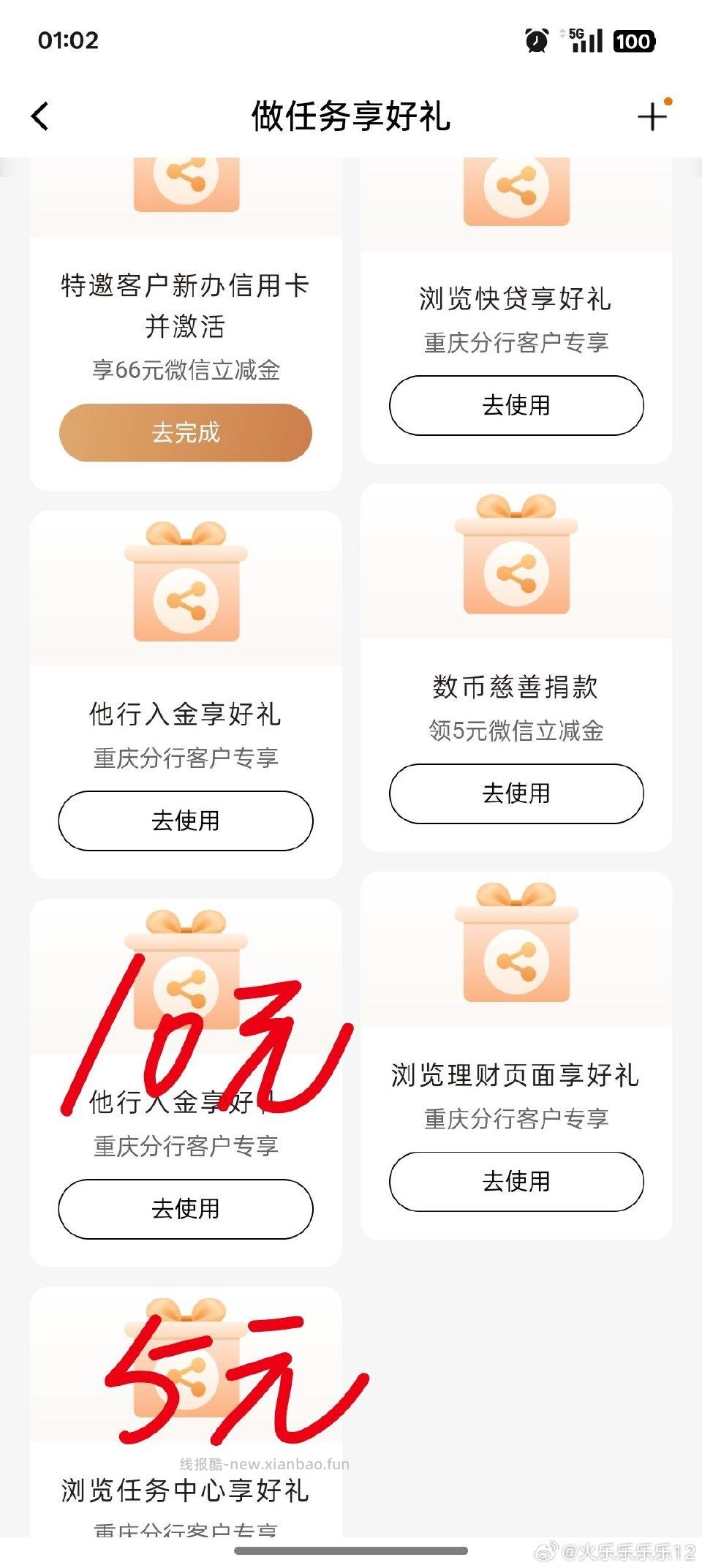Tap 去使用 on the first 他行入金享好礼
The width and height of the screenshot is (702, 1568).
click(x=186, y=821)
